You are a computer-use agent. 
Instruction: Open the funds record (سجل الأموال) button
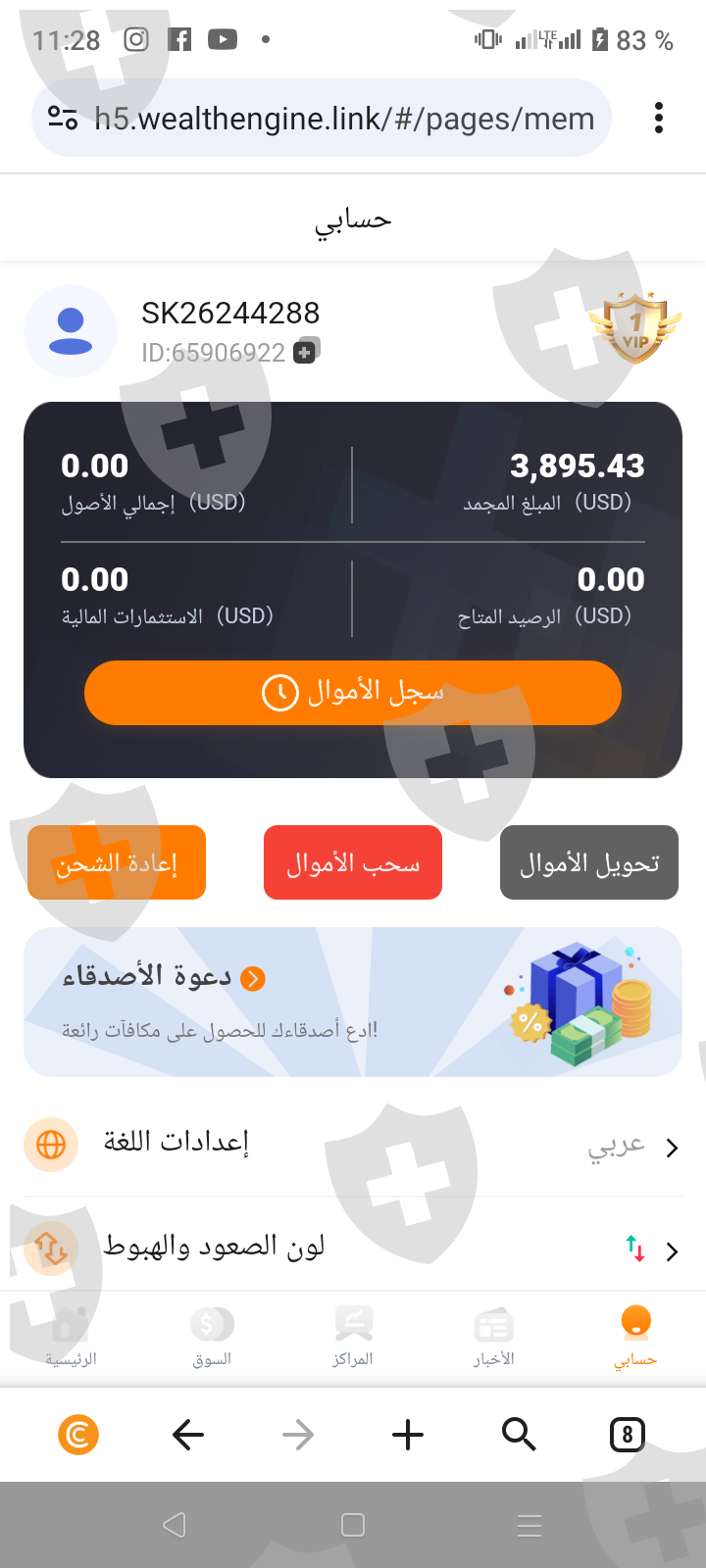tap(353, 693)
